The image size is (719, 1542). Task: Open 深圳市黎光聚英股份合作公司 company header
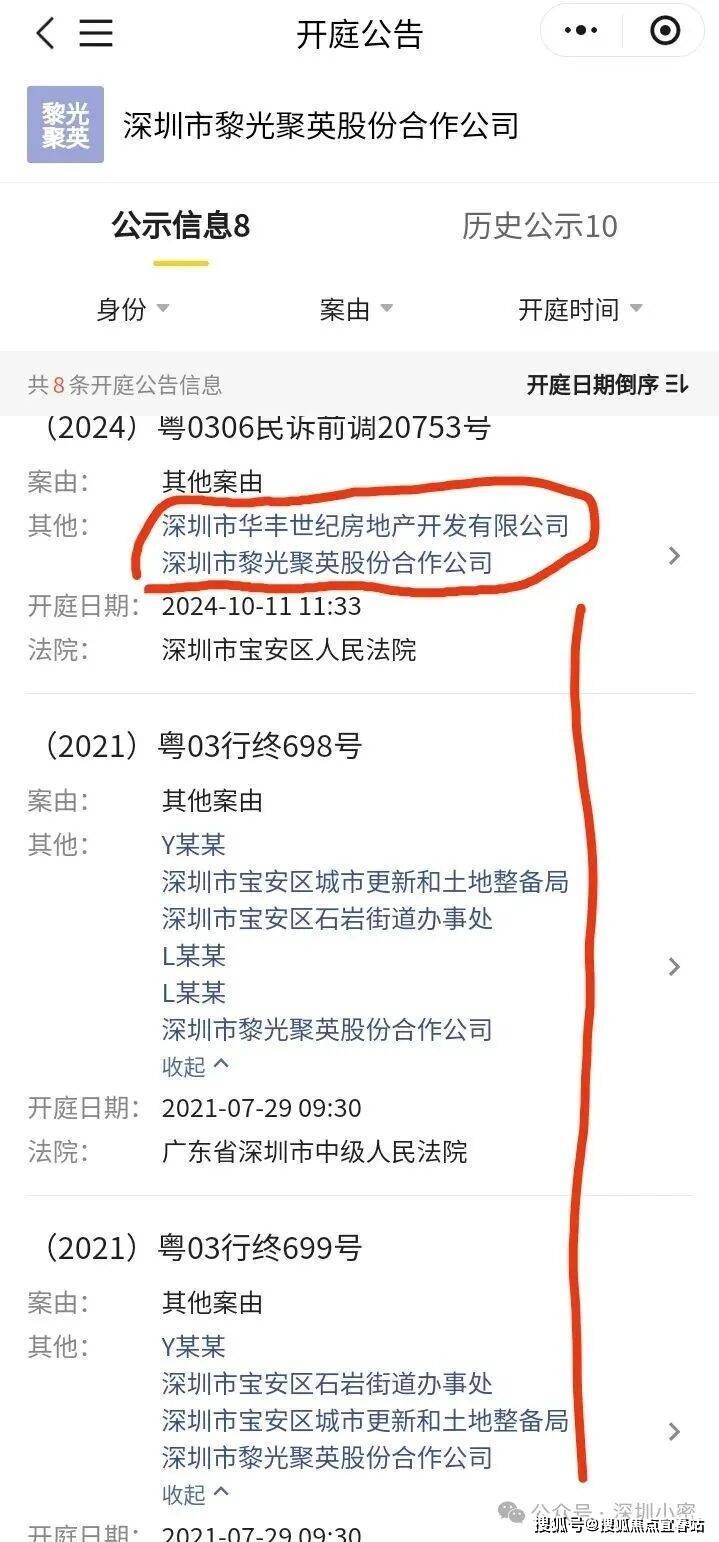click(x=320, y=125)
